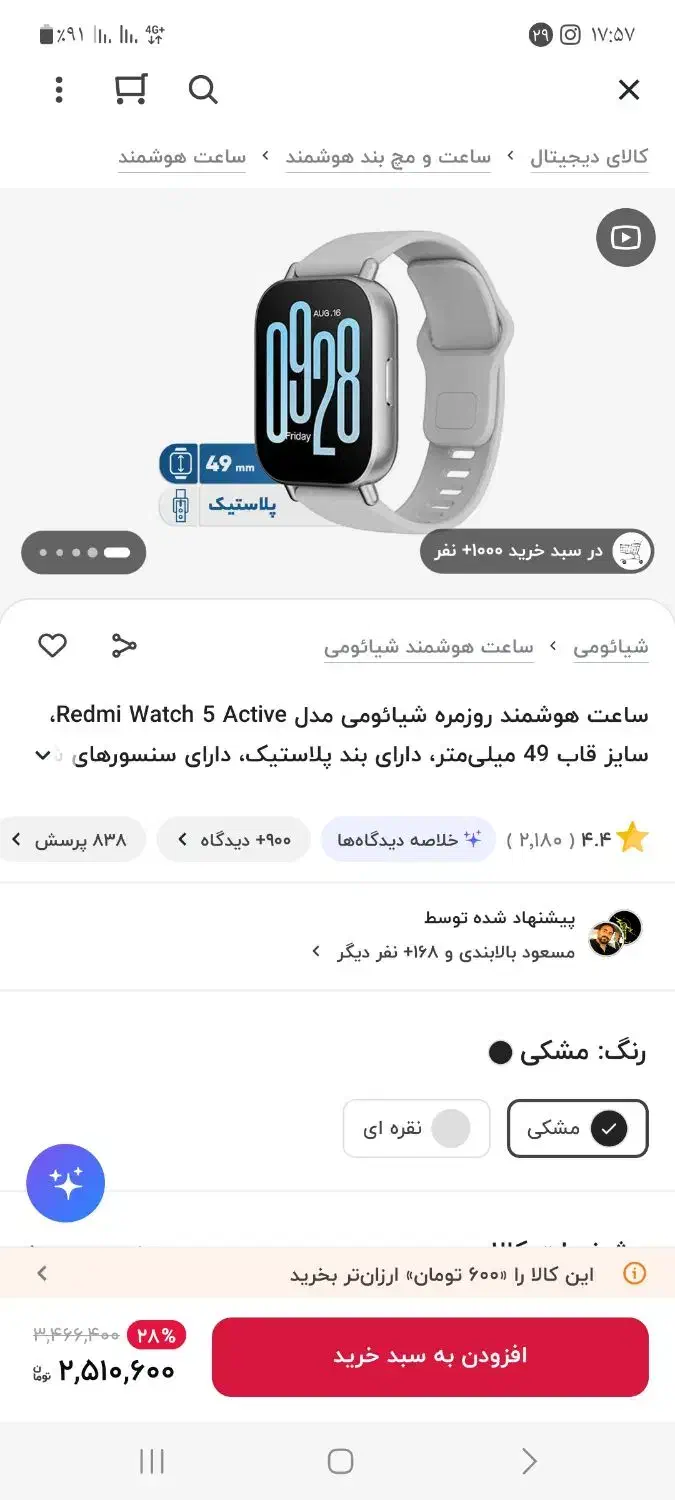
Task: Open the کالای دیجیتال breadcrumb
Action: pyautogui.click(x=589, y=157)
